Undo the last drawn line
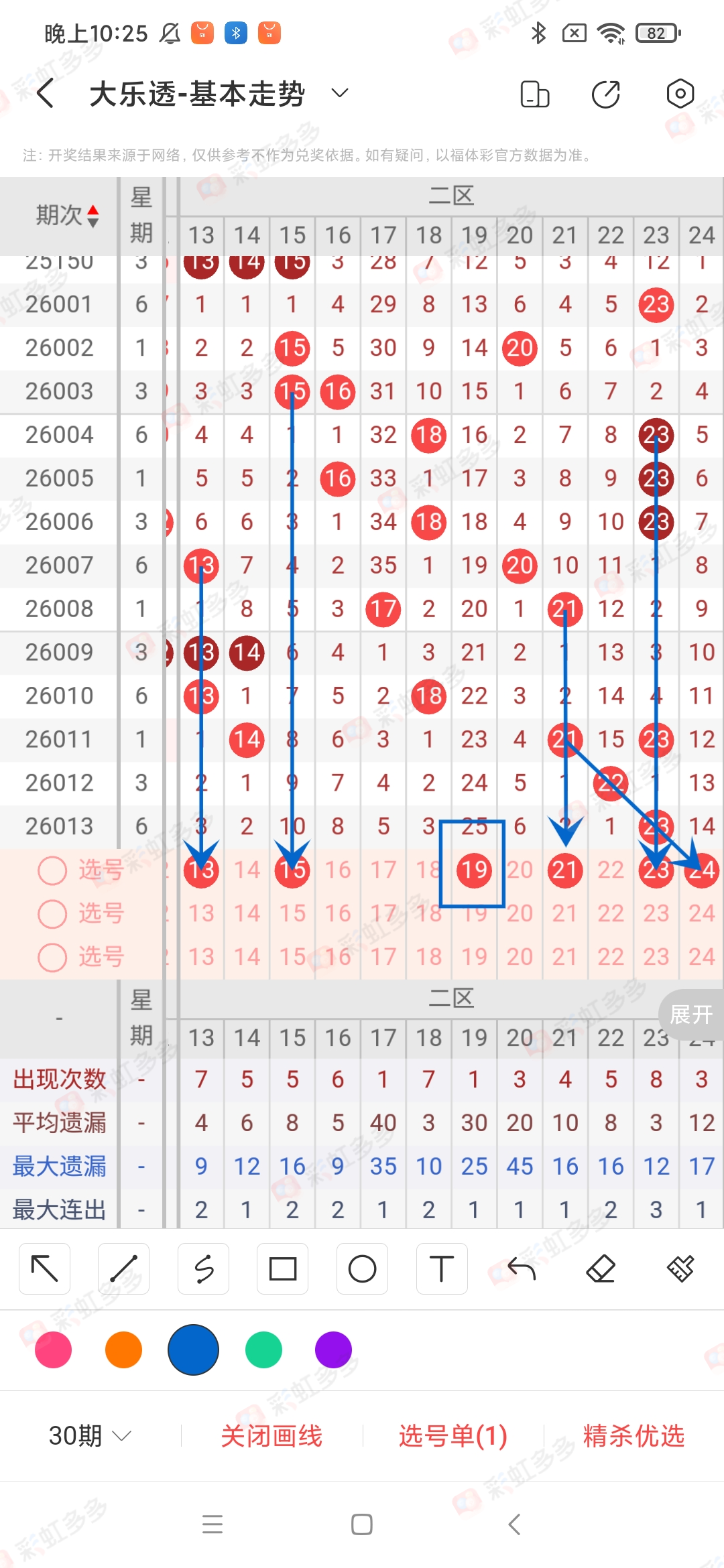Screen dimensions: 724x1568 (x=521, y=1268)
